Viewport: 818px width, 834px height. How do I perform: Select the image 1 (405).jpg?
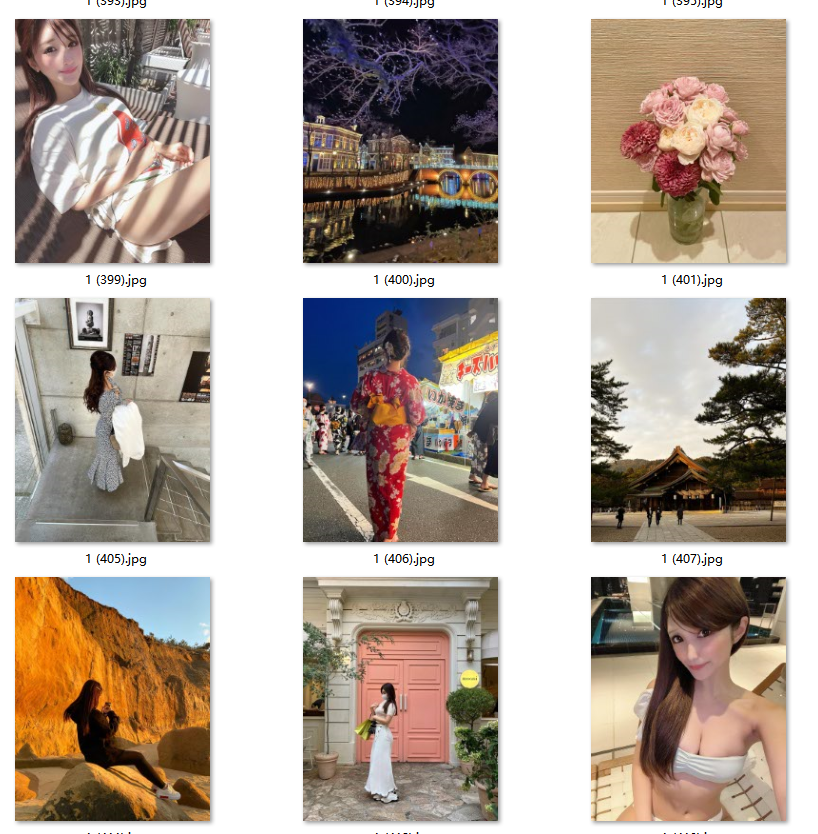(113, 420)
